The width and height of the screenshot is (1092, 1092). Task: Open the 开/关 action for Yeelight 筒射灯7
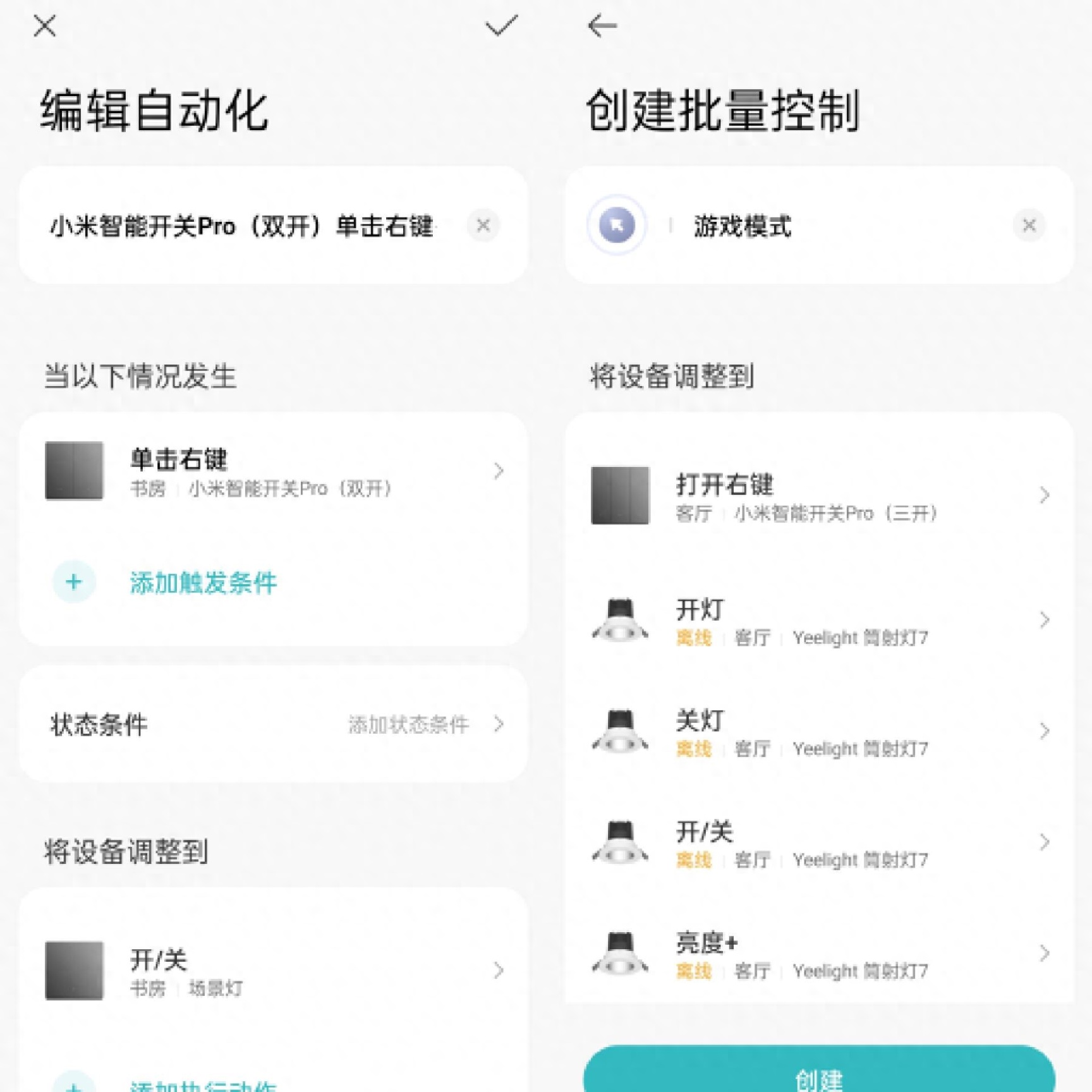[819, 843]
